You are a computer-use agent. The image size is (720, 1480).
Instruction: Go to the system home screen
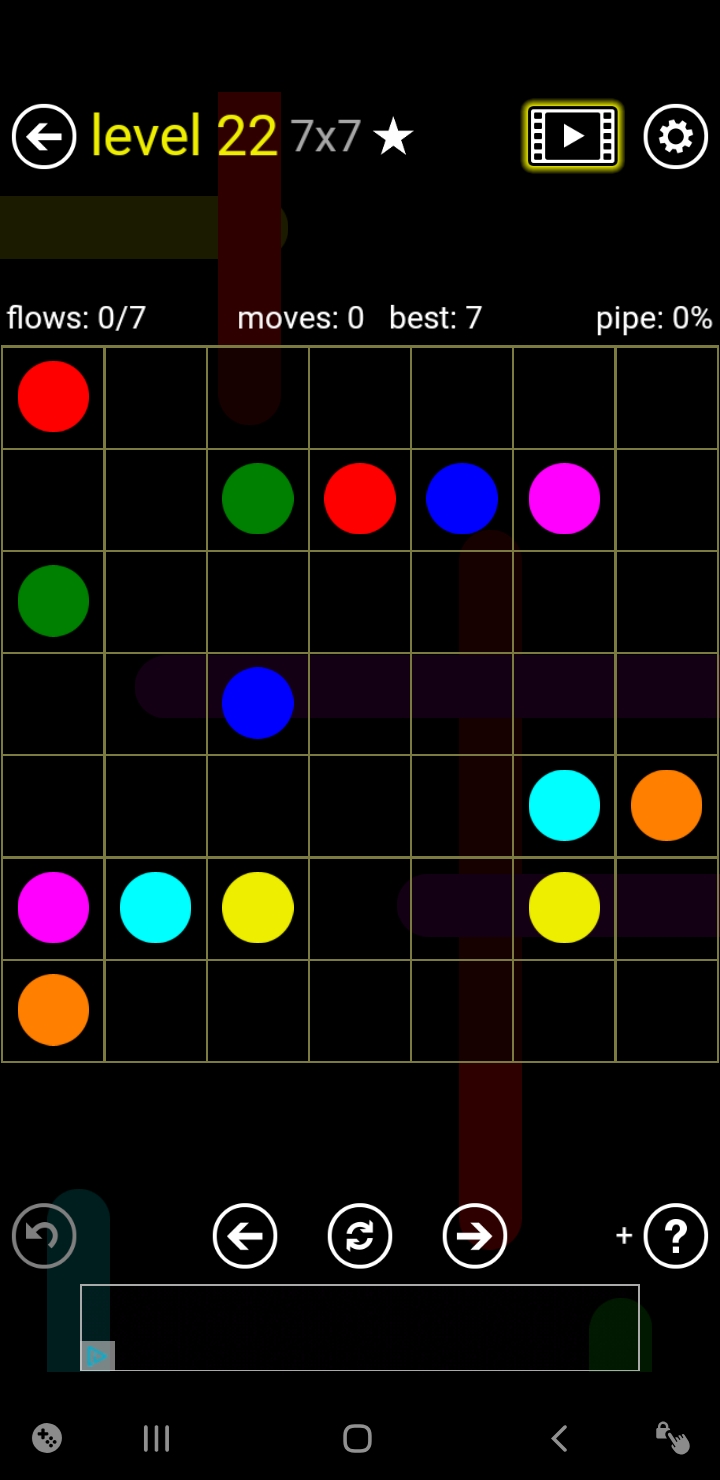[357, 1439]
